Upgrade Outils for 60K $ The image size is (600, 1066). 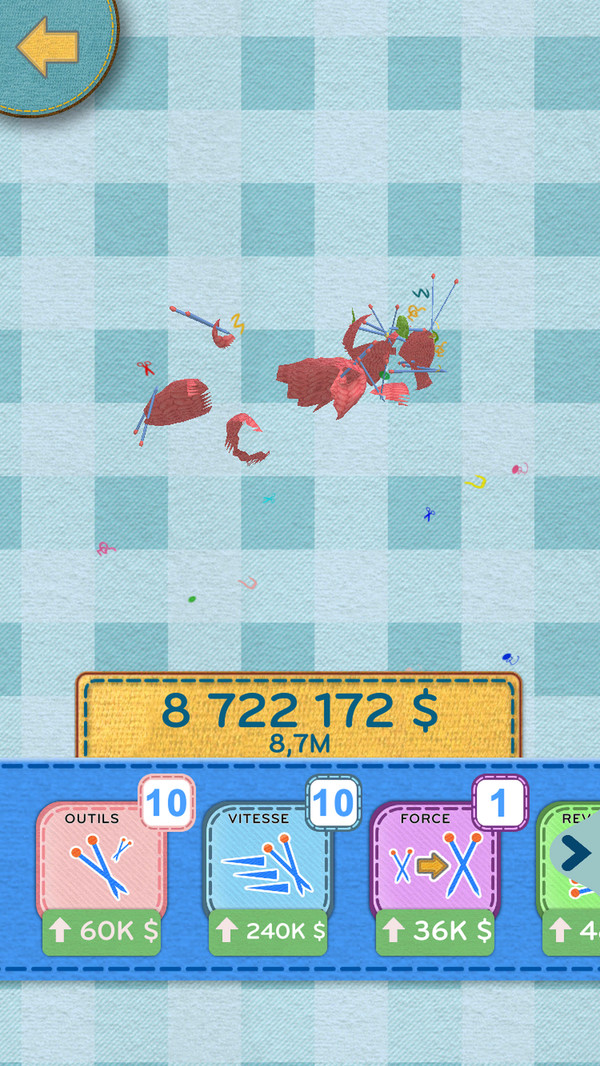pos(101,931)
